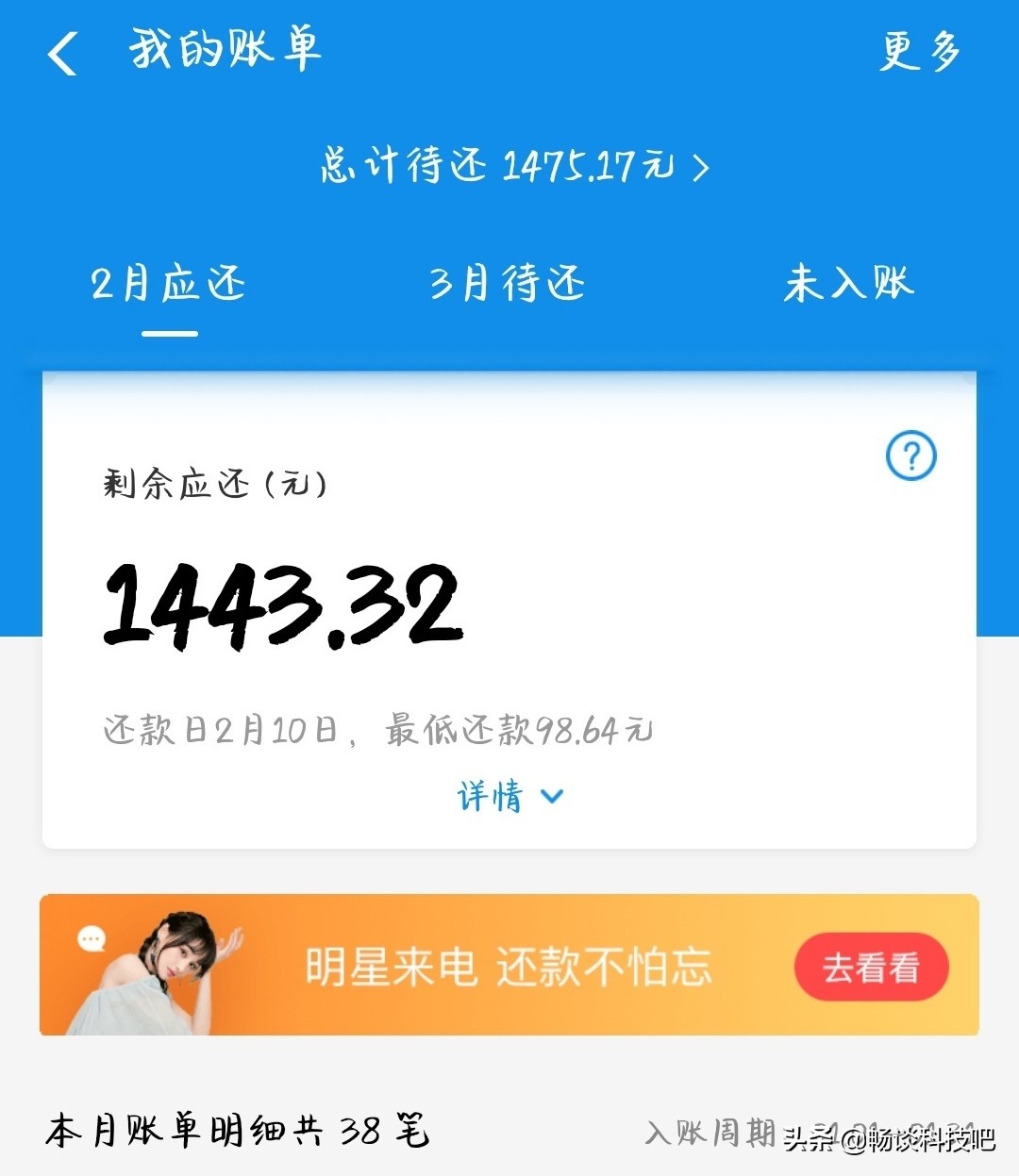Select the 2月应还 tab

click(x=168, y=283)
